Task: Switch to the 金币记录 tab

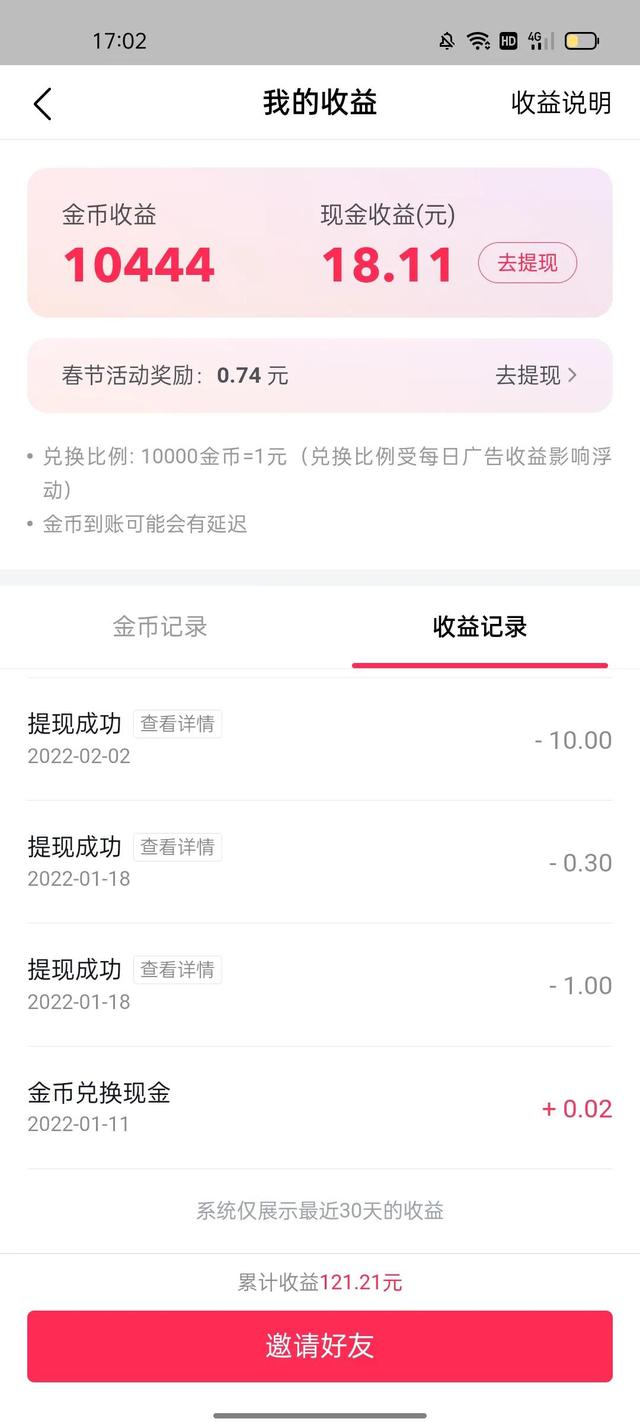Action: click(x=160, y=627)
